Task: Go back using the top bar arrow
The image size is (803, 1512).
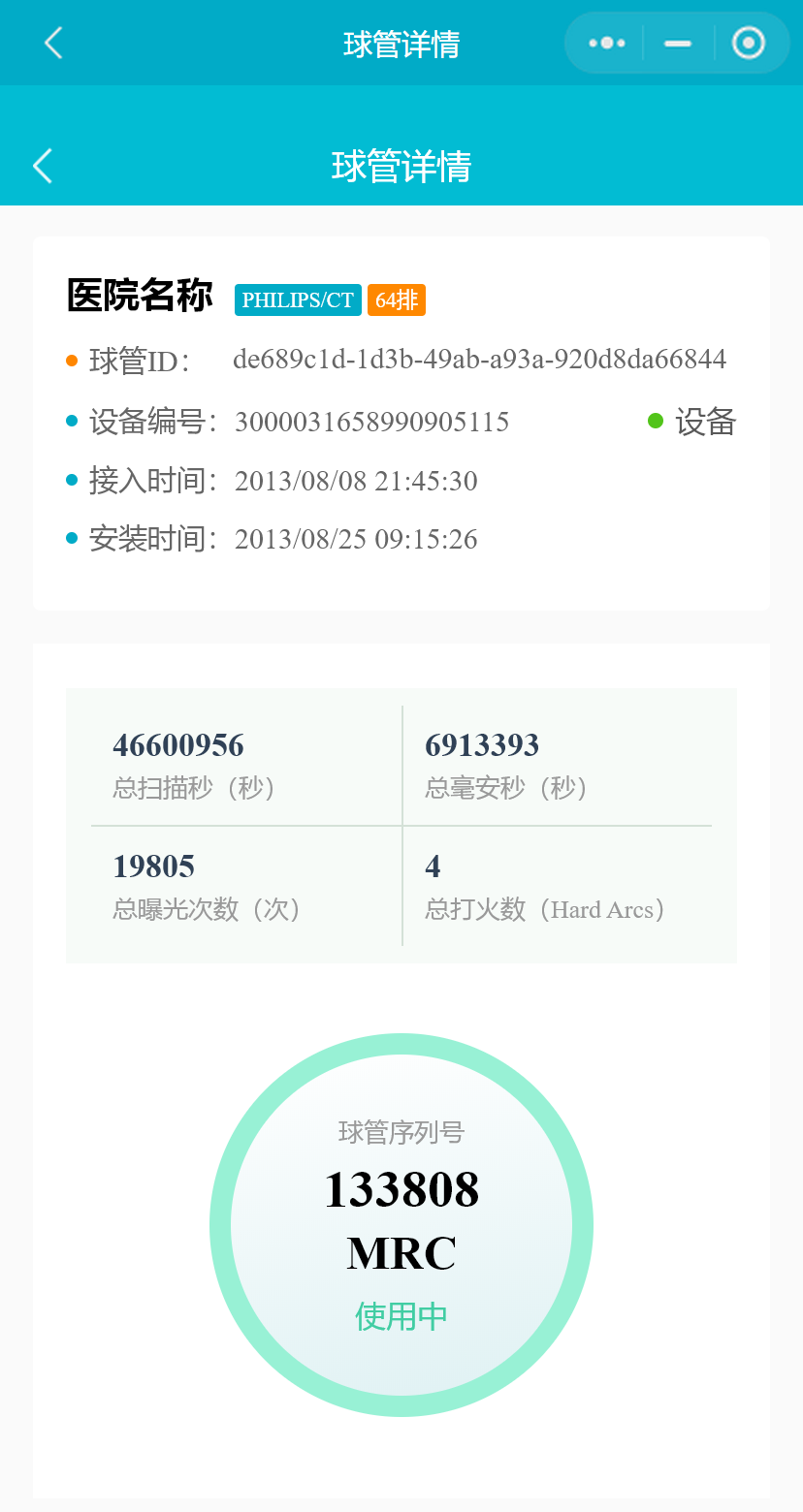Action: click(x=53, y=43)
